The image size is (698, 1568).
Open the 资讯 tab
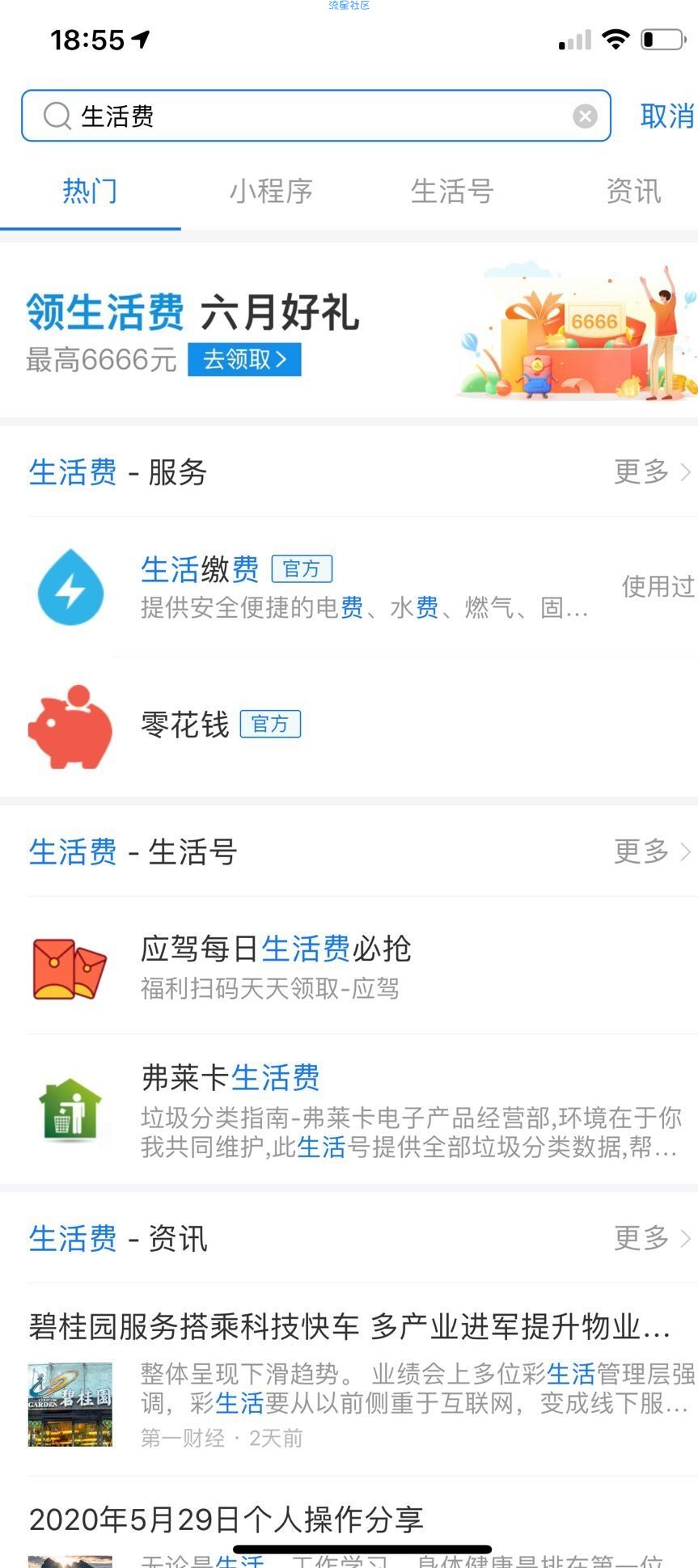tap(633, 192)
